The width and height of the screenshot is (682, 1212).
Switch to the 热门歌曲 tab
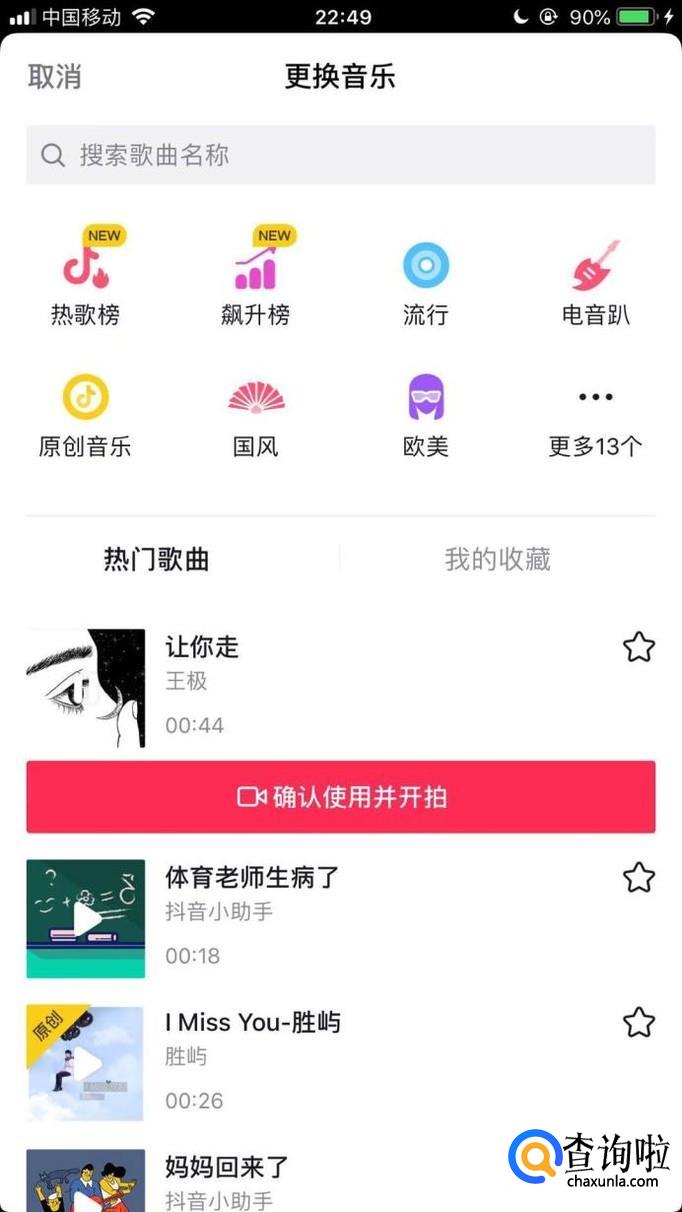click(x=157, y=559)
